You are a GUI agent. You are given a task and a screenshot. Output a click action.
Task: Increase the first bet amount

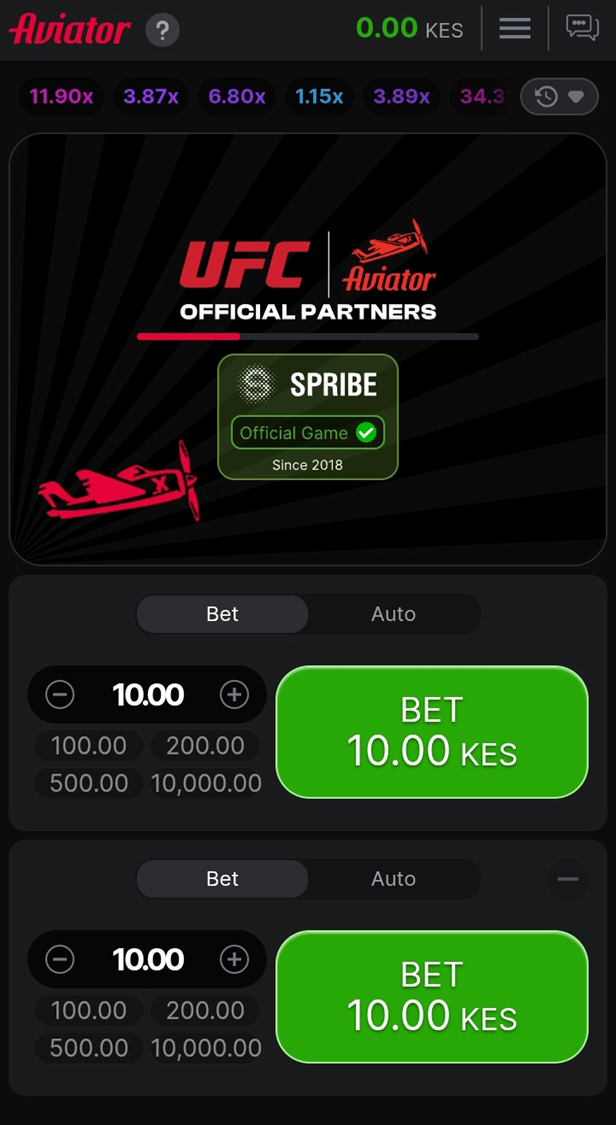click(x=234, y=695)
